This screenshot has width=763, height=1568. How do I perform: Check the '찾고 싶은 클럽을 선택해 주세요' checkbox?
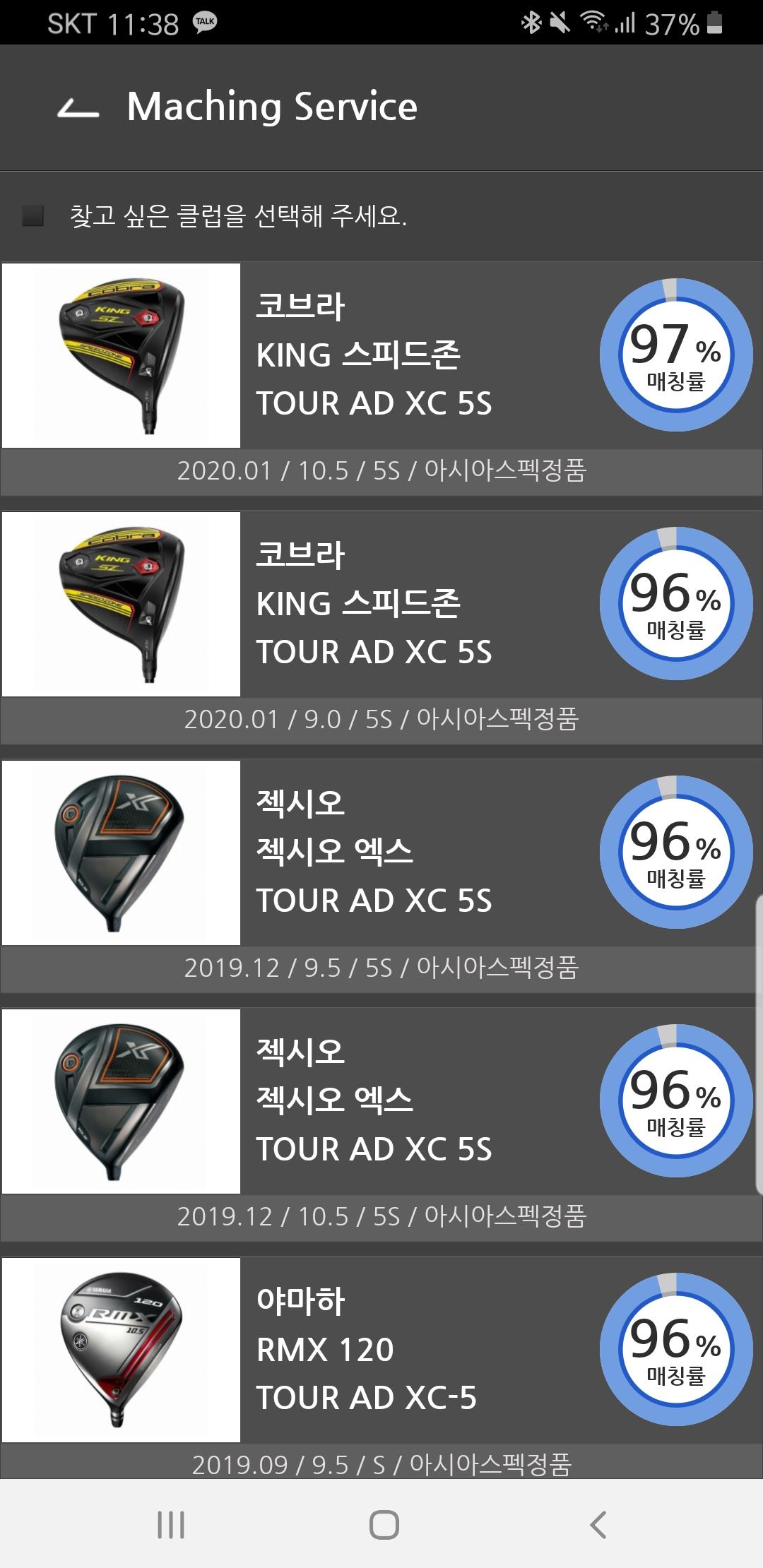point(33,215)
